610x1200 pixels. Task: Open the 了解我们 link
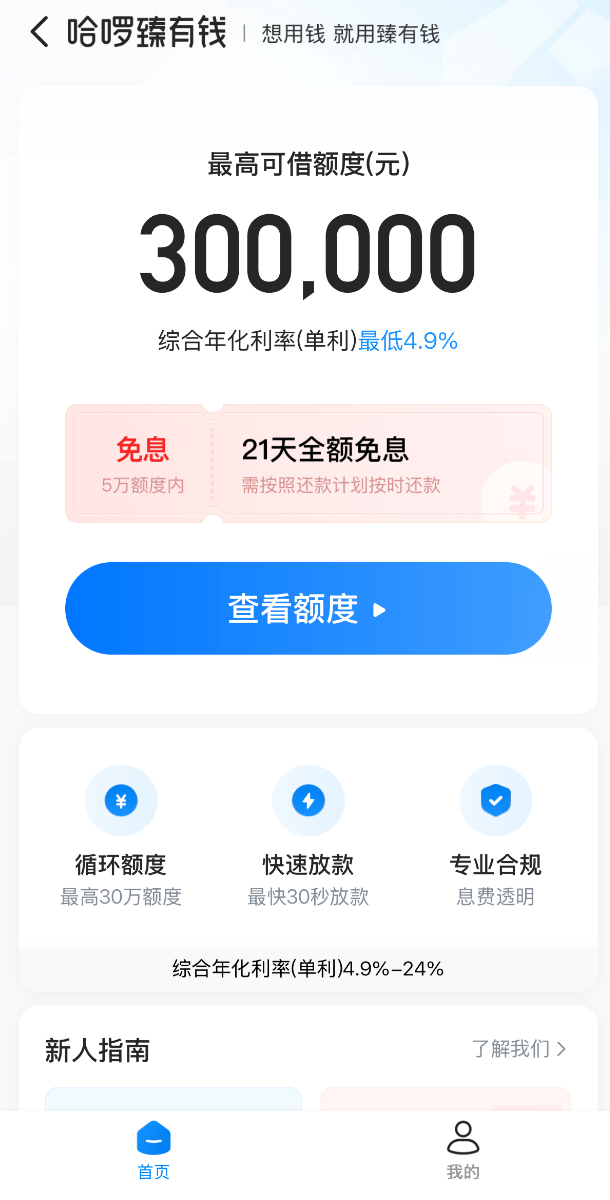click(x=519, y=1049)
